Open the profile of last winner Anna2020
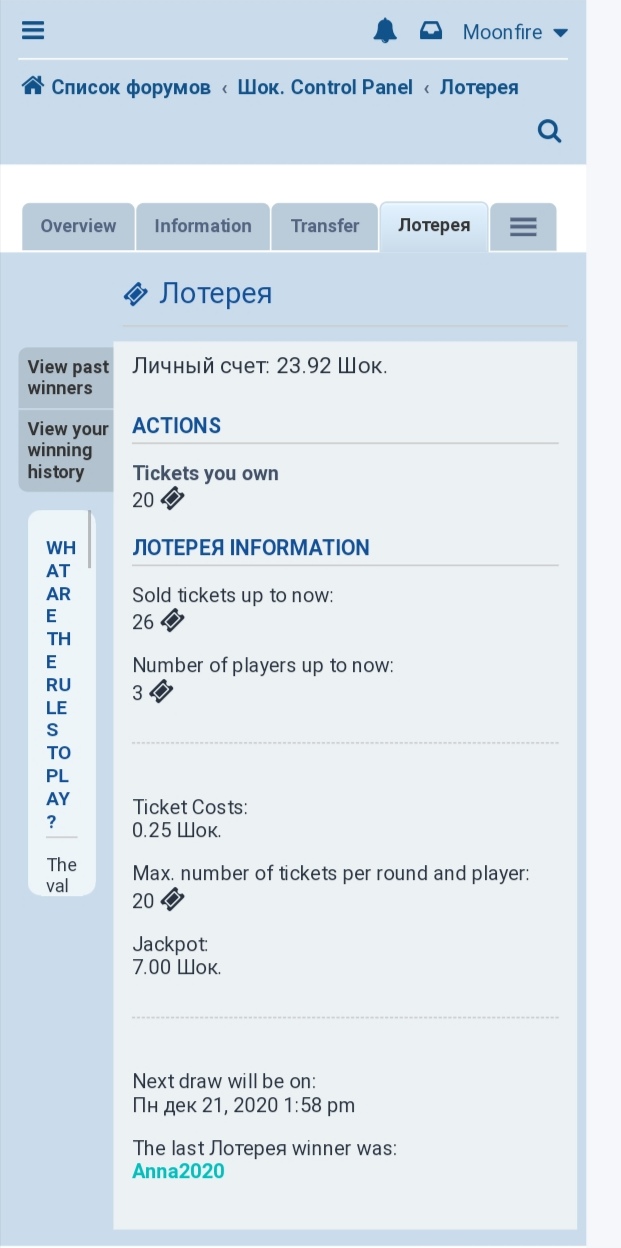Screen dimensions: 621x1248 point(178,1171)
